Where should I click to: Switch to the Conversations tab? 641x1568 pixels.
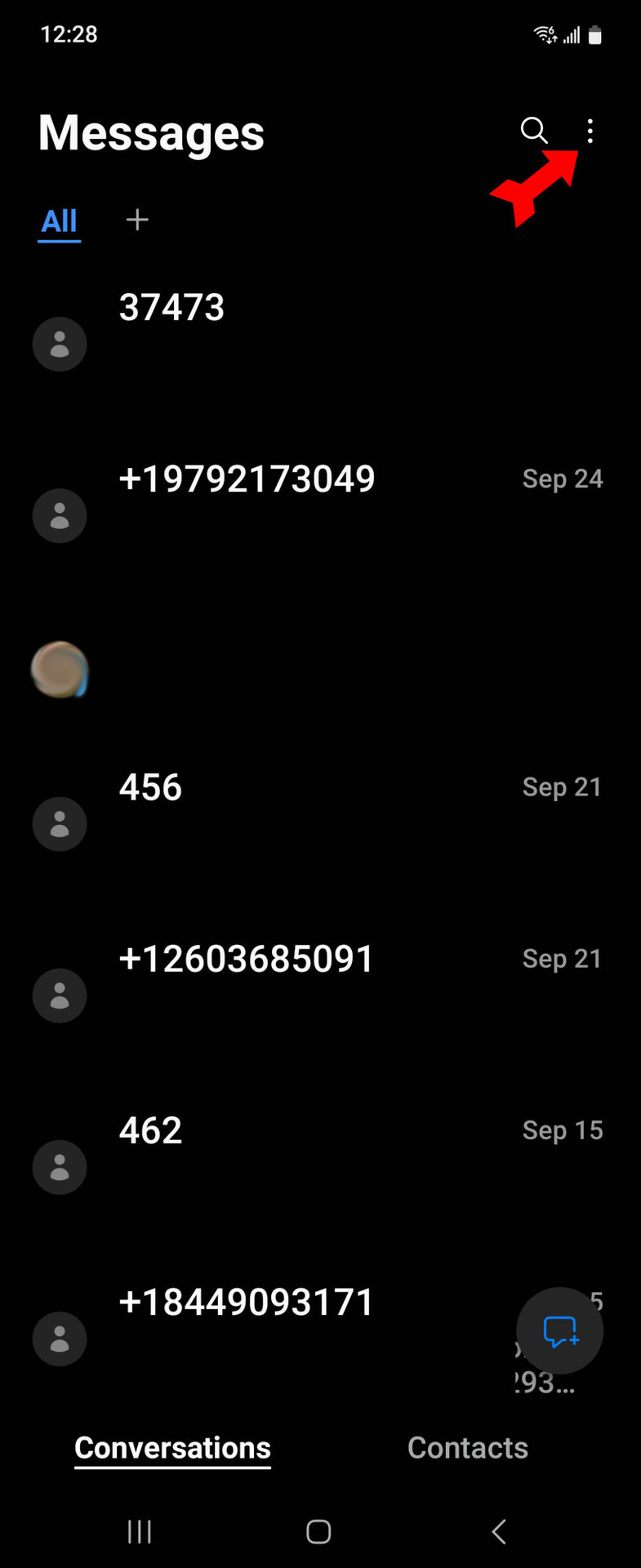[x=172, y=1448]
